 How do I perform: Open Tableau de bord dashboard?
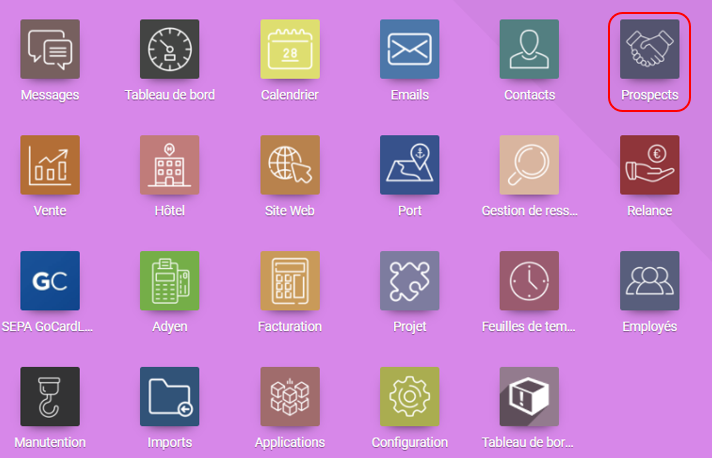click(170, 50)
